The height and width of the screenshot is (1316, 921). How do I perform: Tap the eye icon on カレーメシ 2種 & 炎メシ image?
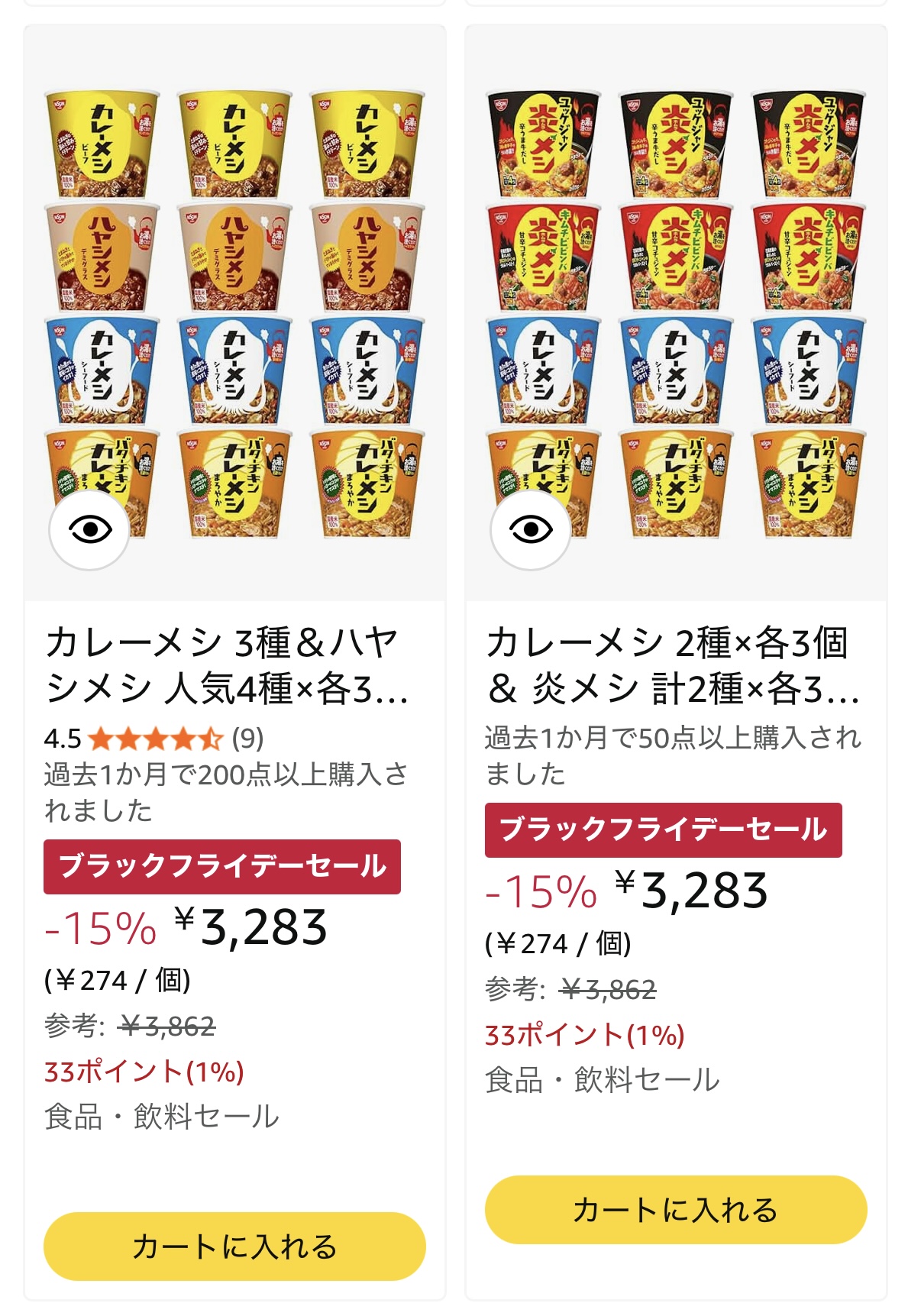(x=531, y=530)
